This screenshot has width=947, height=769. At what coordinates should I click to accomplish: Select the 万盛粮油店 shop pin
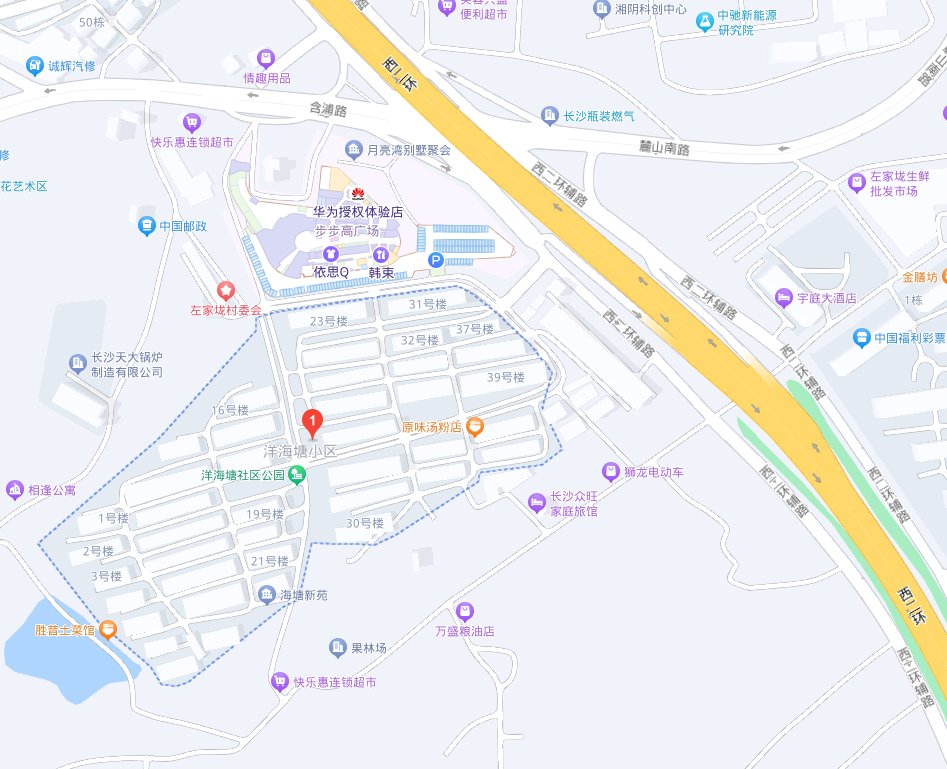point(464,611)
